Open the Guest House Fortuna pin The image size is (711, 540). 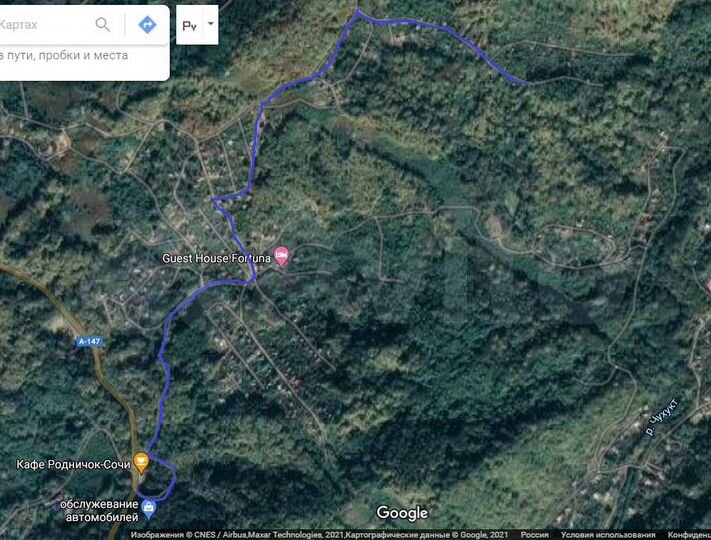point(281,258)
